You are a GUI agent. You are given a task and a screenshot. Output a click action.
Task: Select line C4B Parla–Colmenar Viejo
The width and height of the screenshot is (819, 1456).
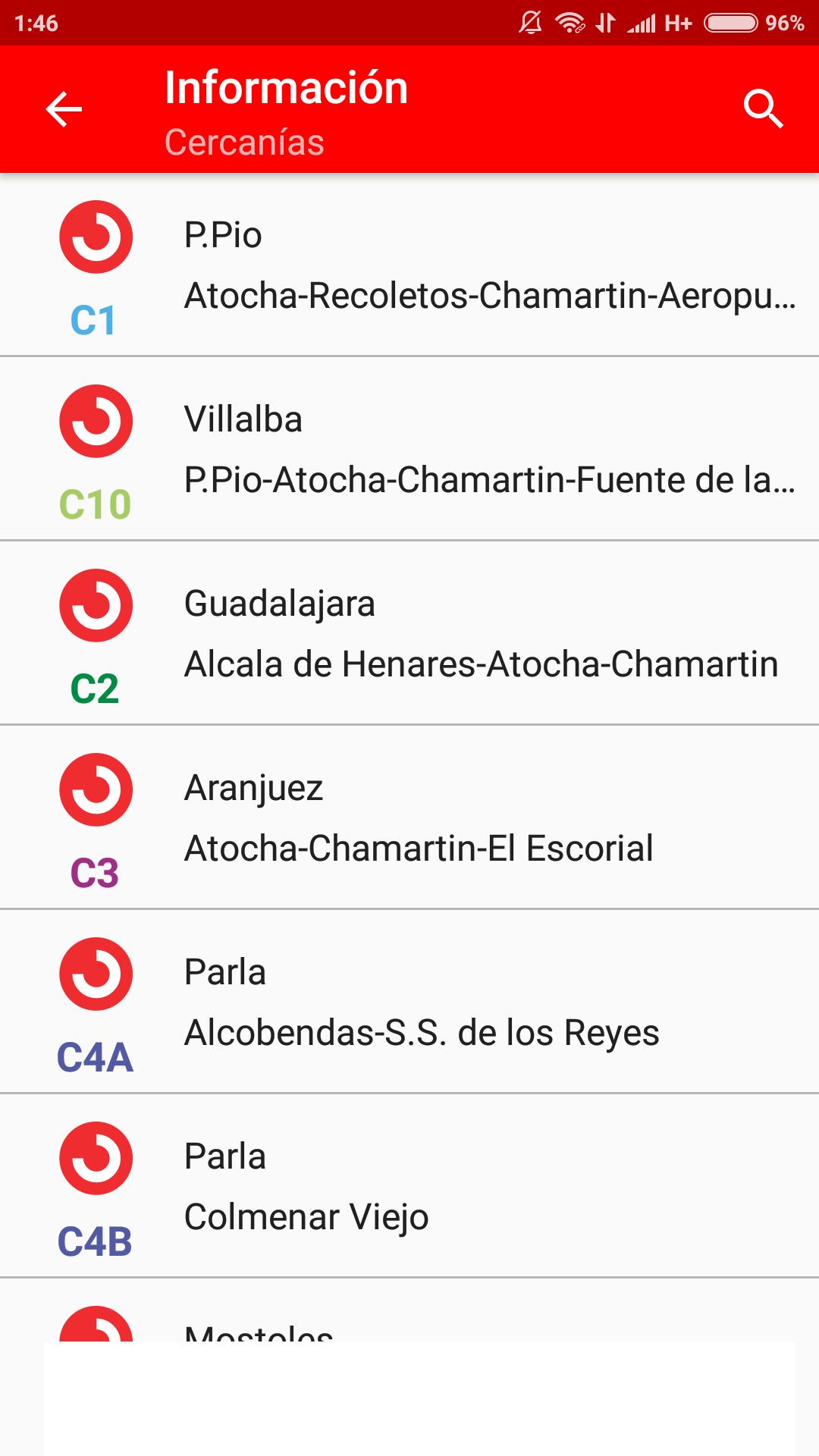coord(409,1186)
